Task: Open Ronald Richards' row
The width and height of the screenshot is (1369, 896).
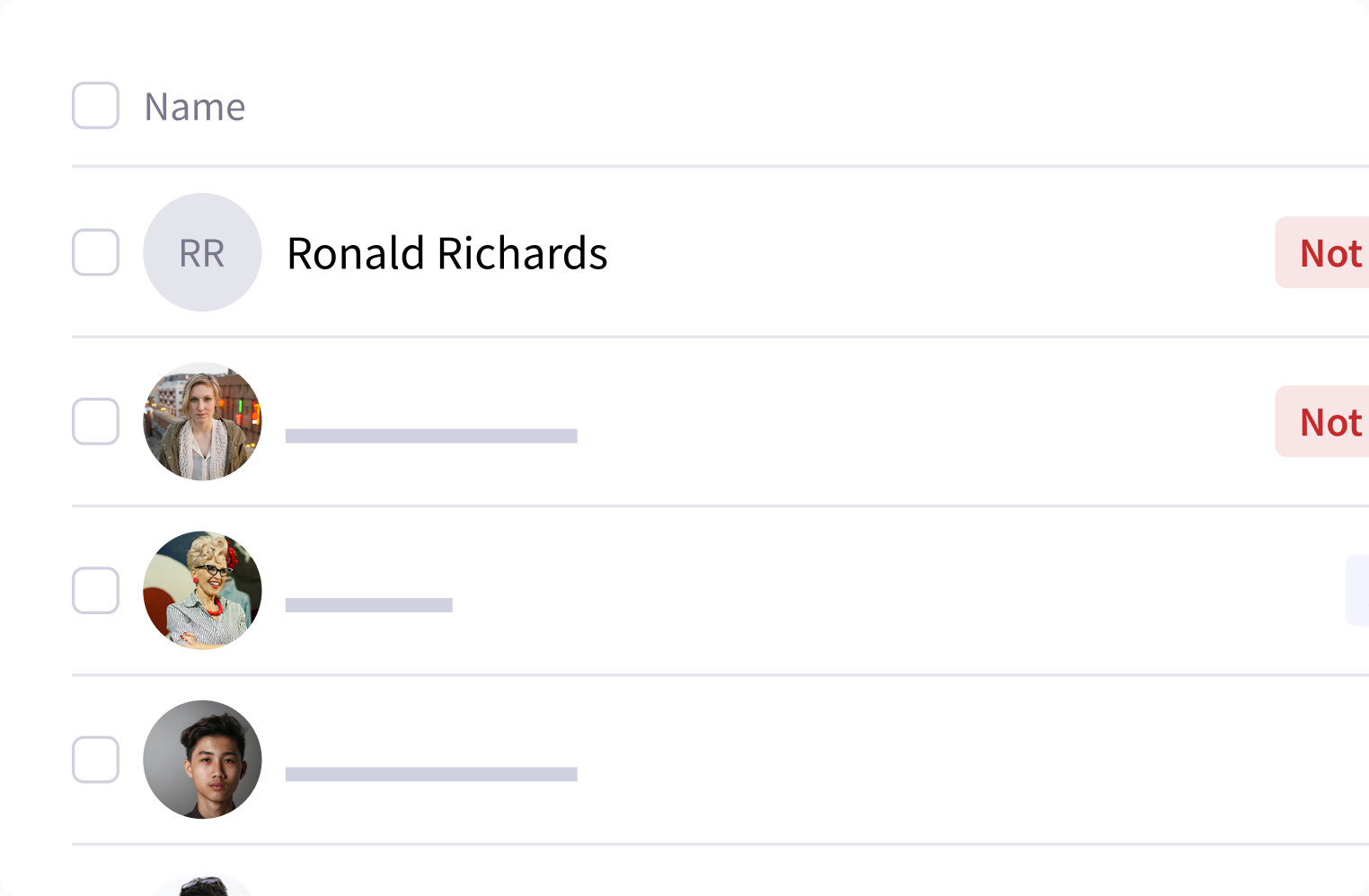Action: point(446,253)
